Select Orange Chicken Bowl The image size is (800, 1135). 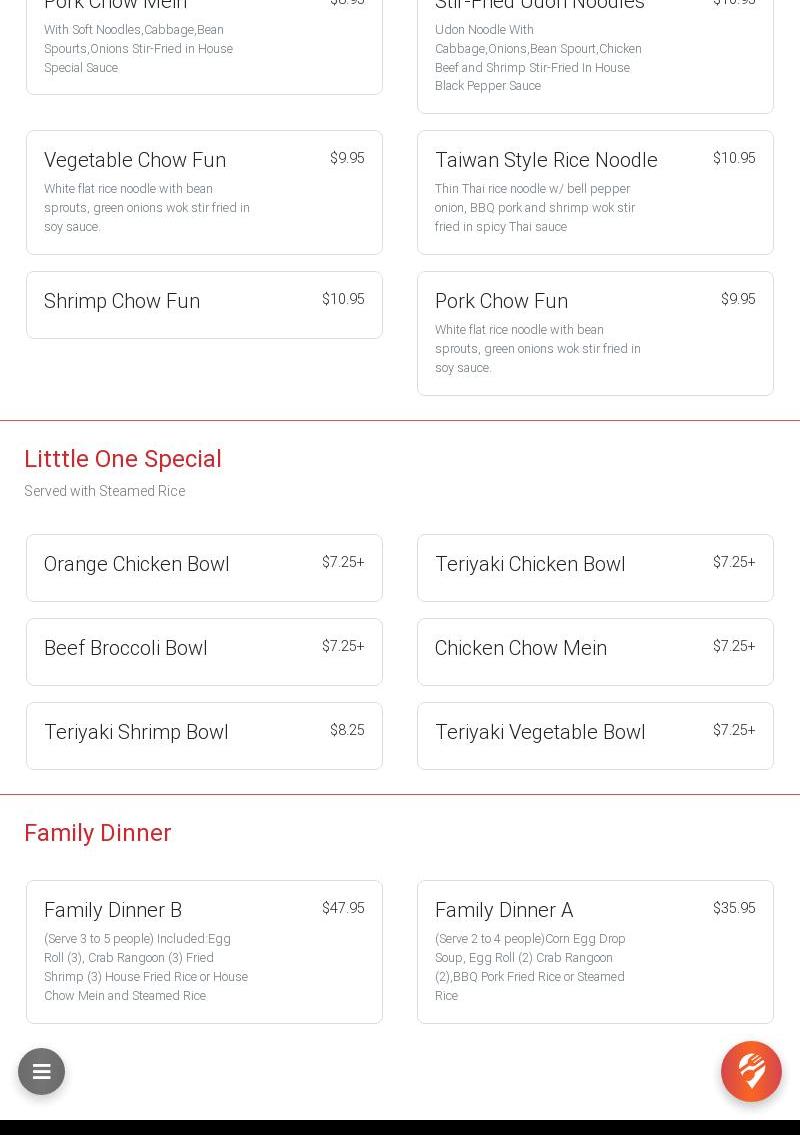pos(204,568)
